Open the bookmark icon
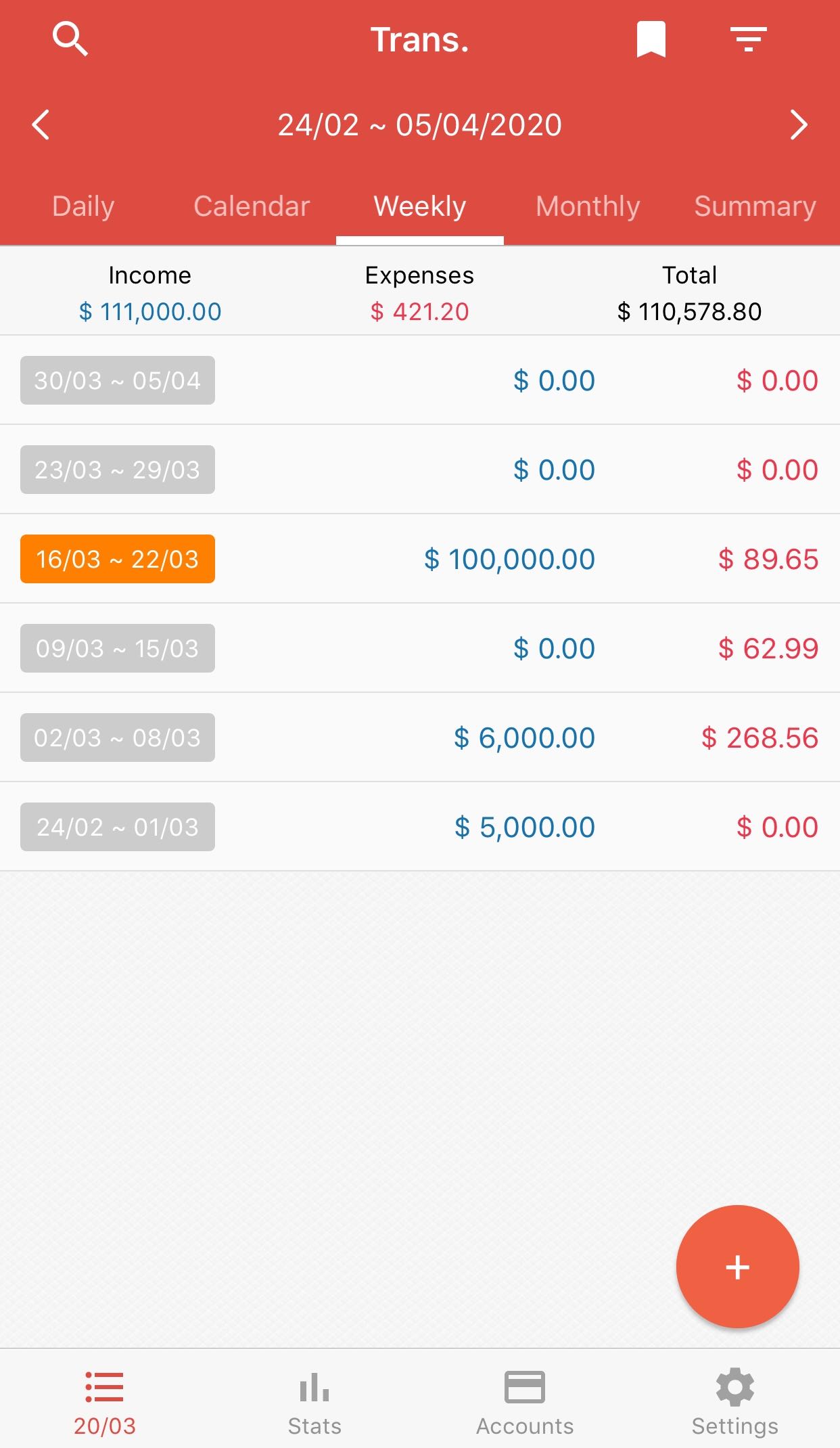 (x=651, y=39)
